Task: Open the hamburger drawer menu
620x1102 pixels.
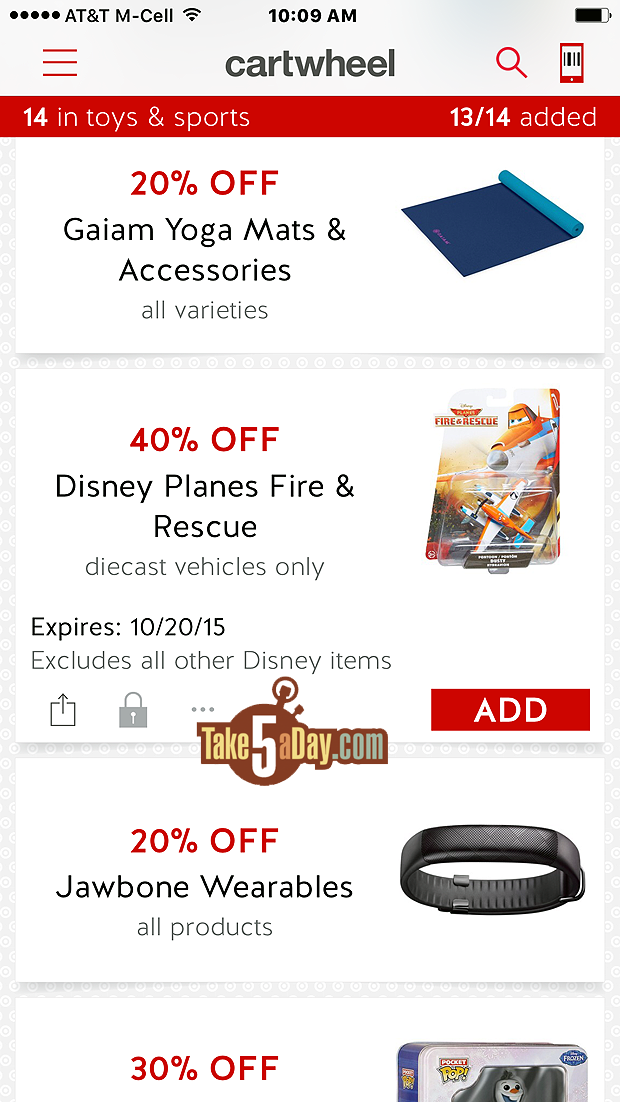Action: pos(60,63)
